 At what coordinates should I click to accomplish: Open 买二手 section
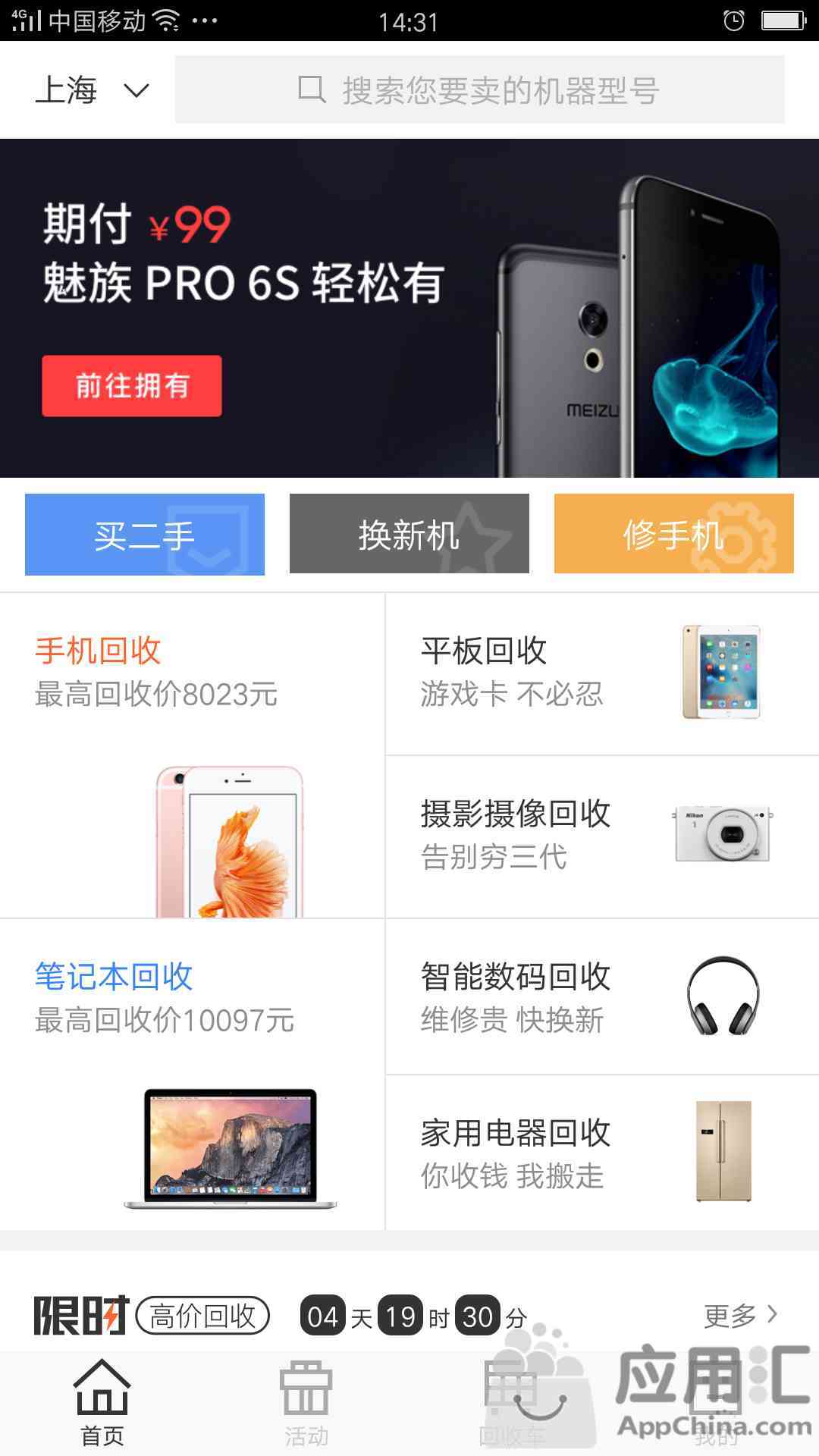tap(145, 535)
